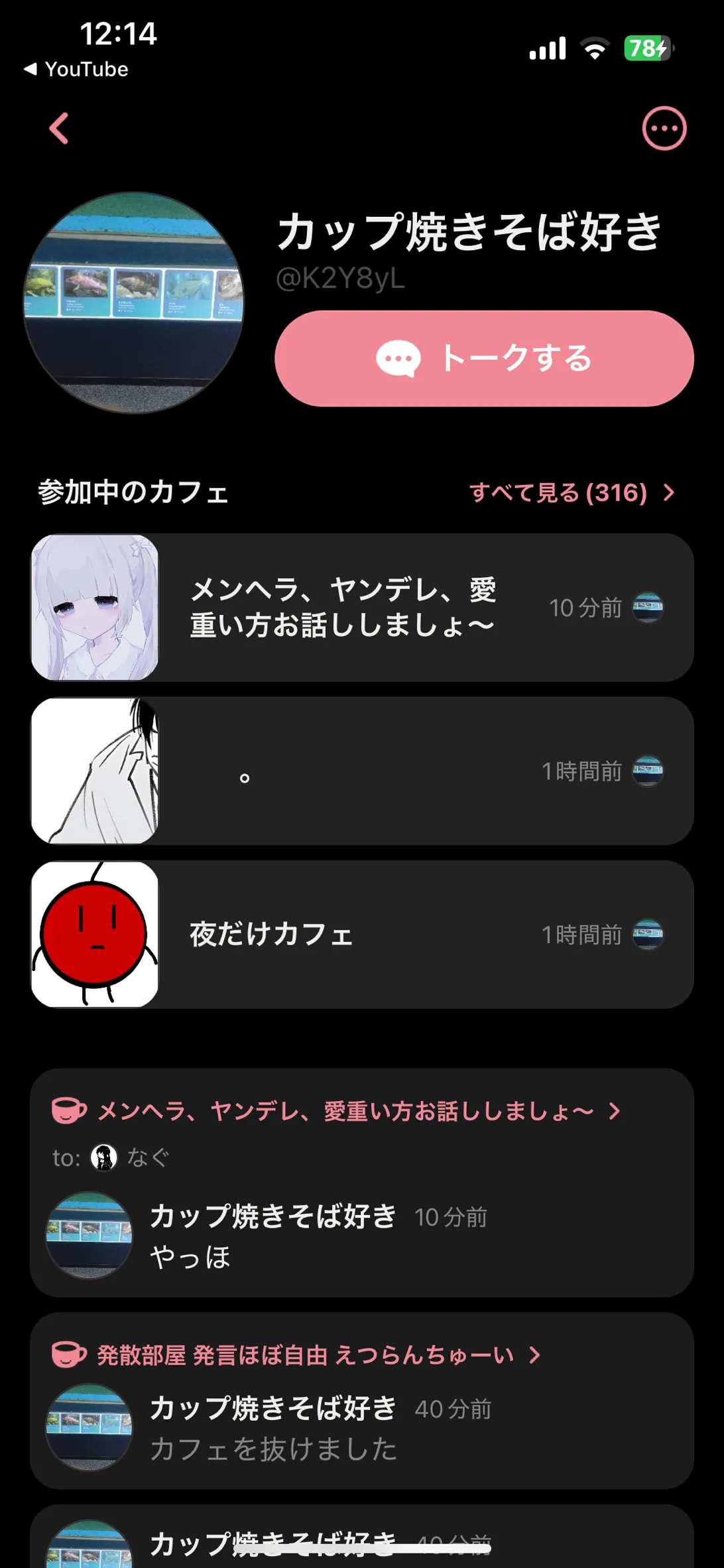The width and height of the screenshot is (724, 1568).
Task: Return to YouTube via the status bar
Action: tap(76, 69)
